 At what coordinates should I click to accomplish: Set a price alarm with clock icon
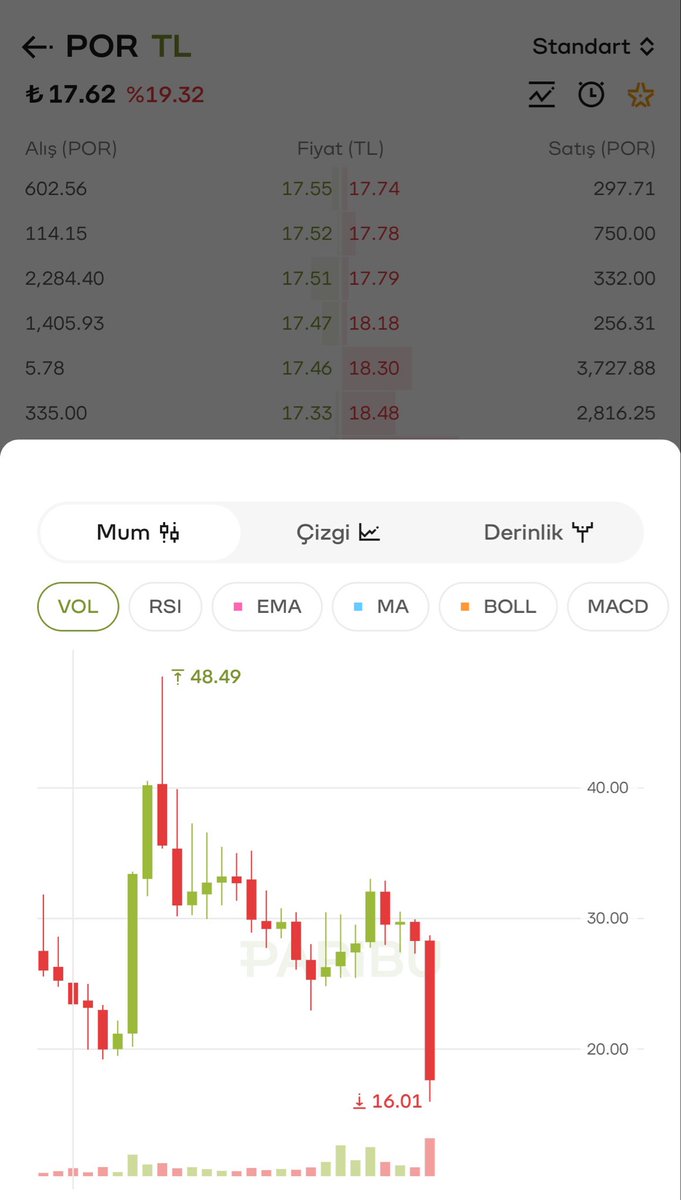[x=591, y=95]
